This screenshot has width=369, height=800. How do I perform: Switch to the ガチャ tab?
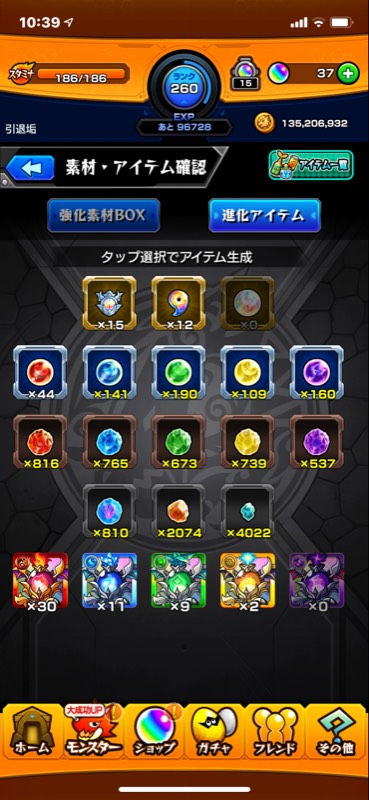pyautogui.click(x=215, y=732)
